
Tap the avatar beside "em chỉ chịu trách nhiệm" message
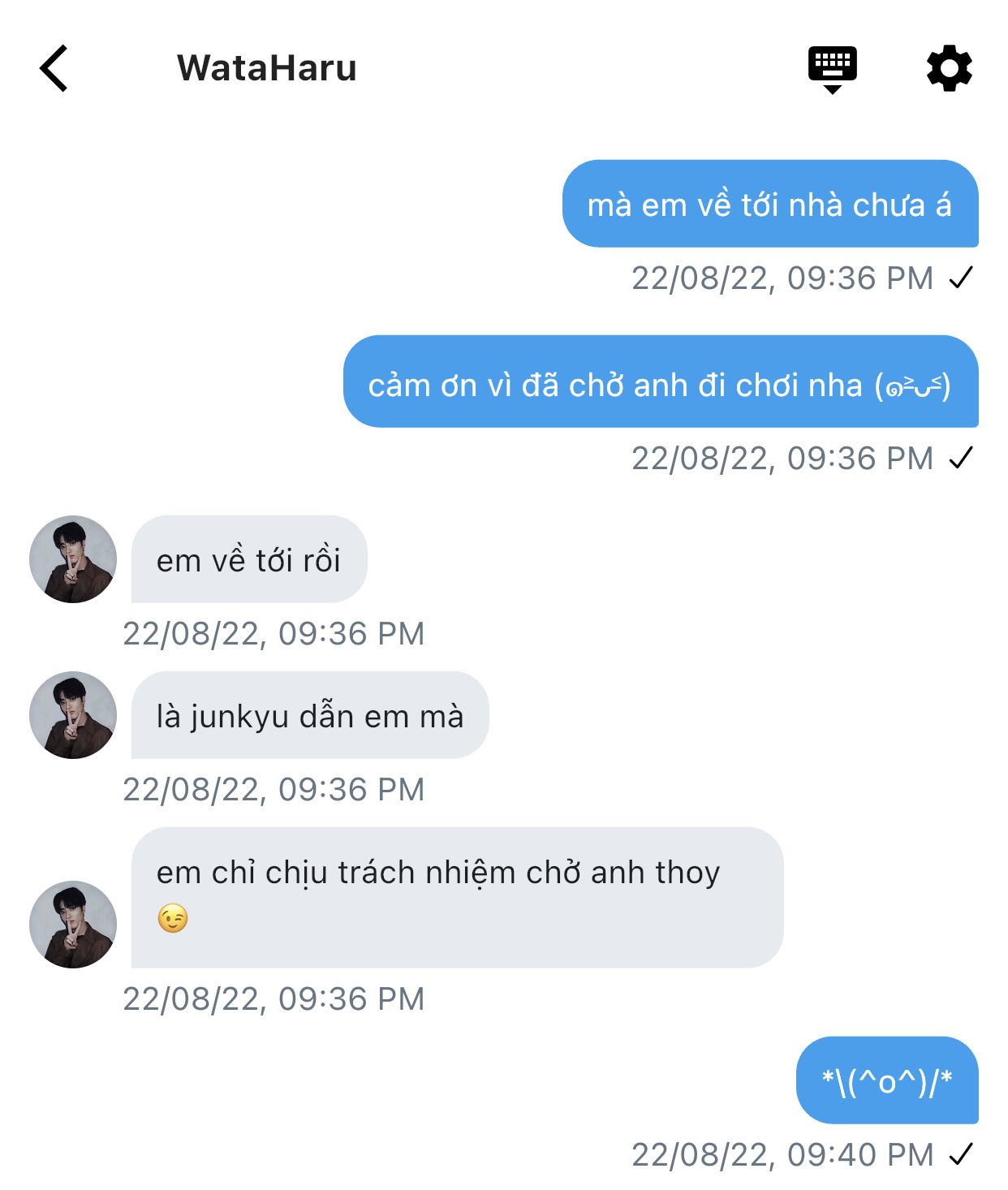click(73, 925)
